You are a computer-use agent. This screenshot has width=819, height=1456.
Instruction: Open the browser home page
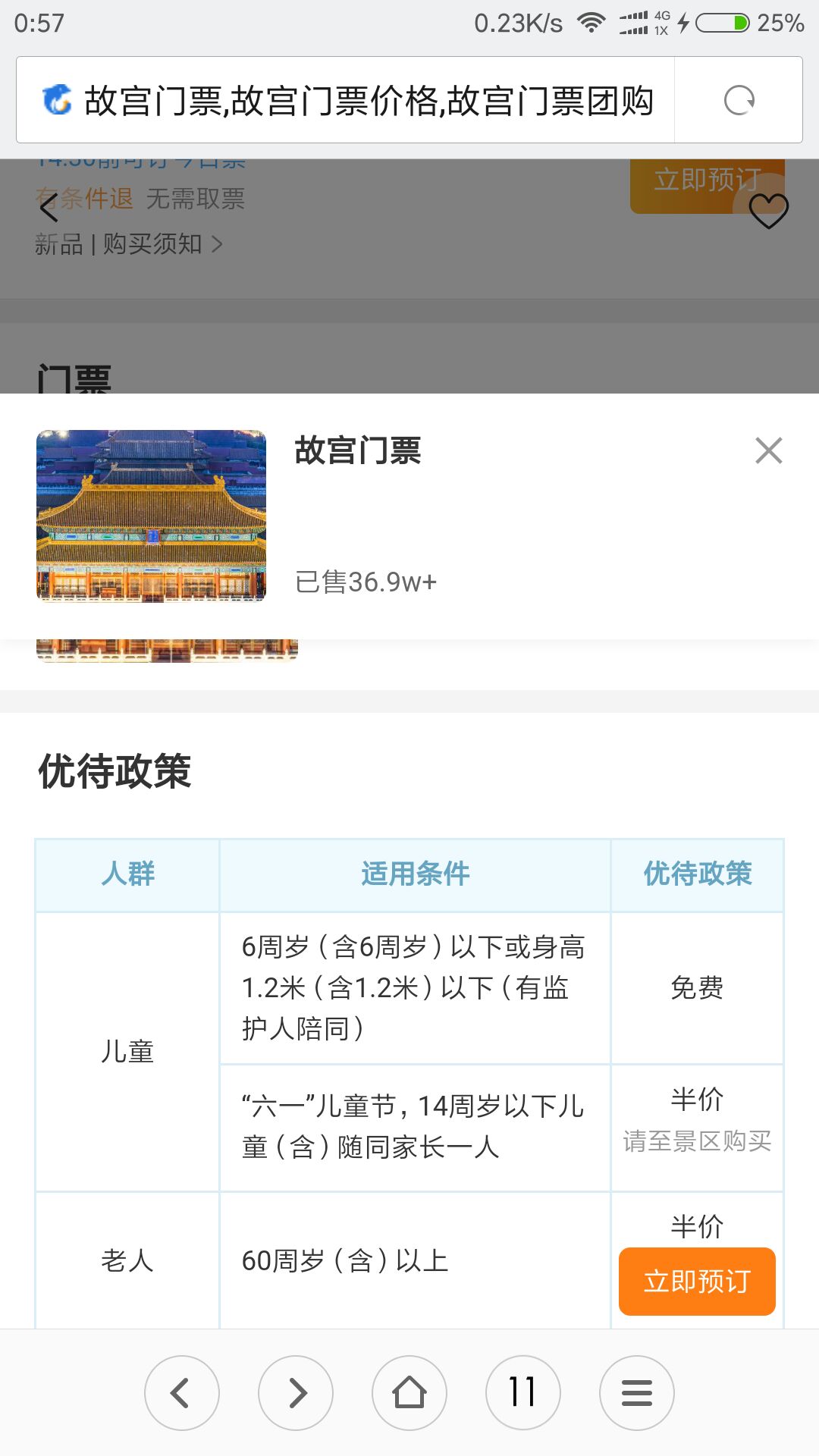[409, 1393]
